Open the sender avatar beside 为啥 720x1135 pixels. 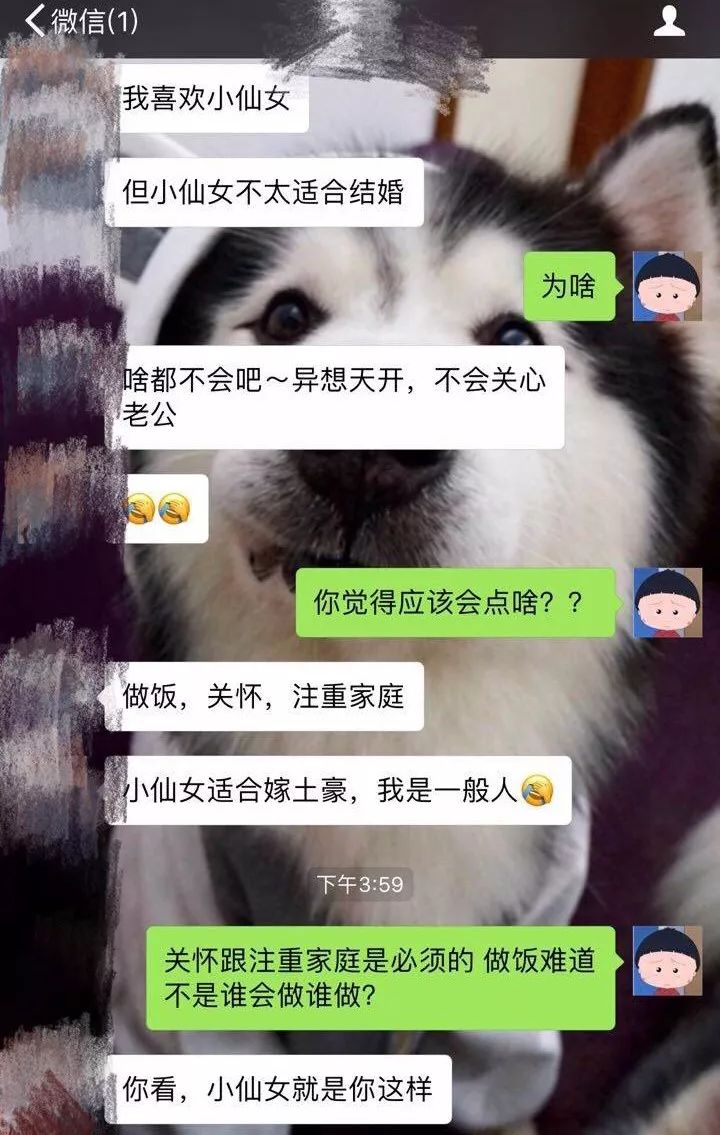coord(667,286)
